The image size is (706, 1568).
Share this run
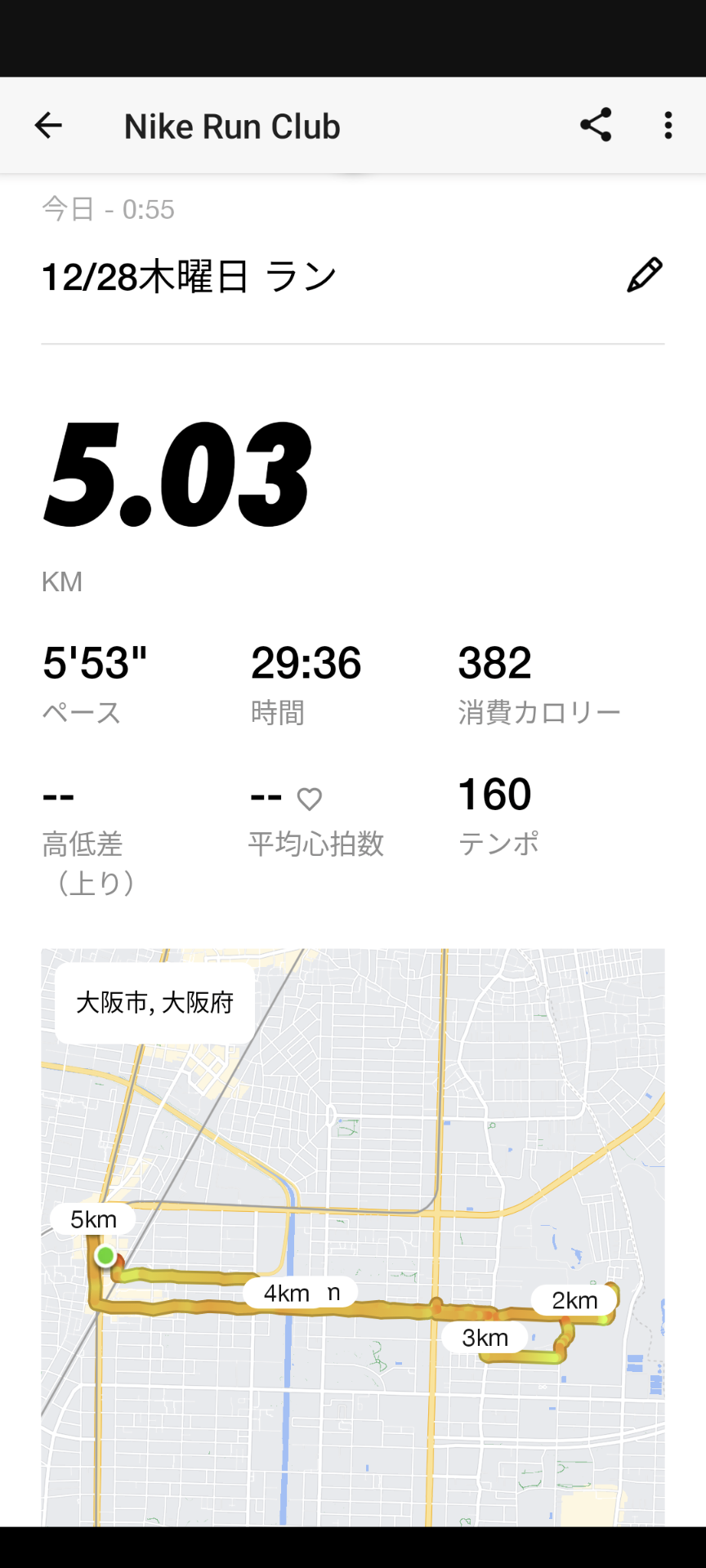coord(596,125)
